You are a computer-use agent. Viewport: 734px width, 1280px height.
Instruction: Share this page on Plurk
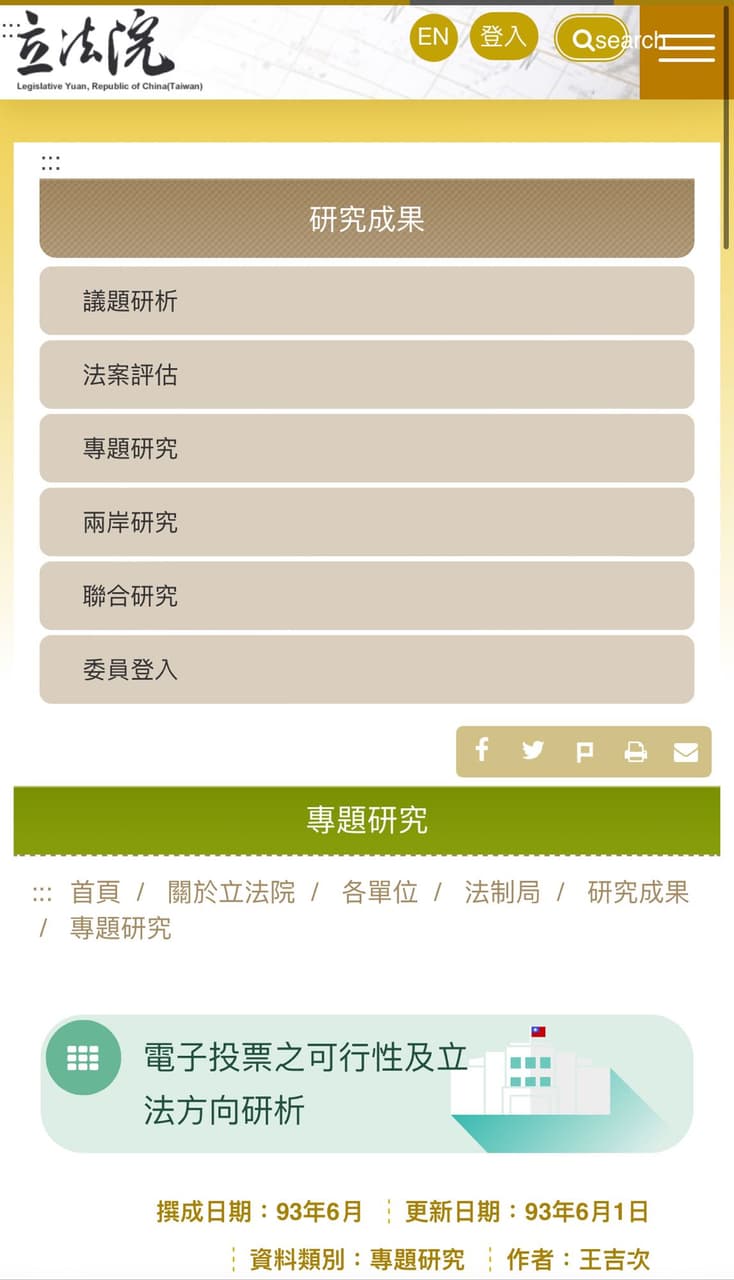[585, 752]
